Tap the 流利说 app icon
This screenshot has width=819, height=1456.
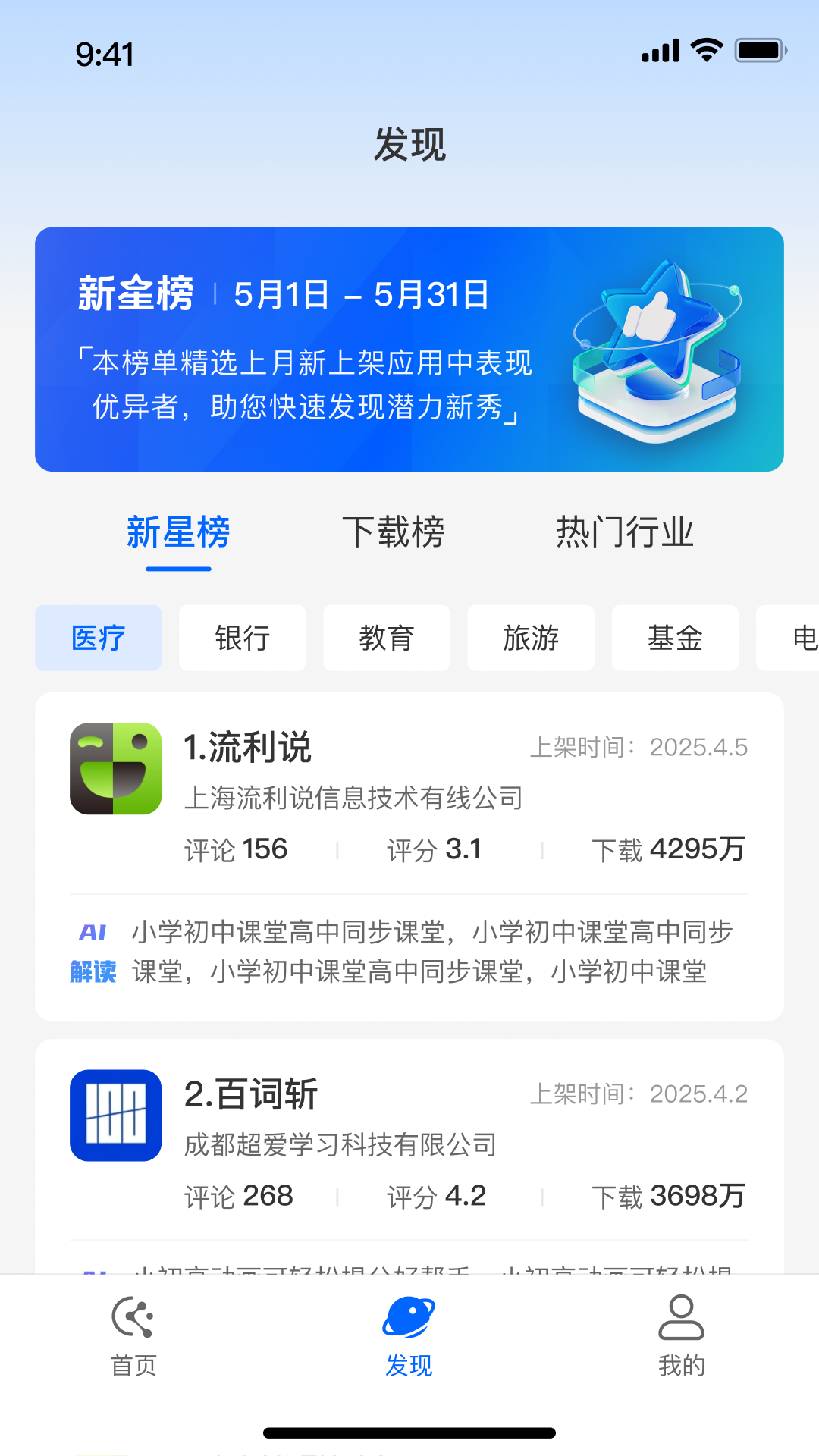[116, 768]
